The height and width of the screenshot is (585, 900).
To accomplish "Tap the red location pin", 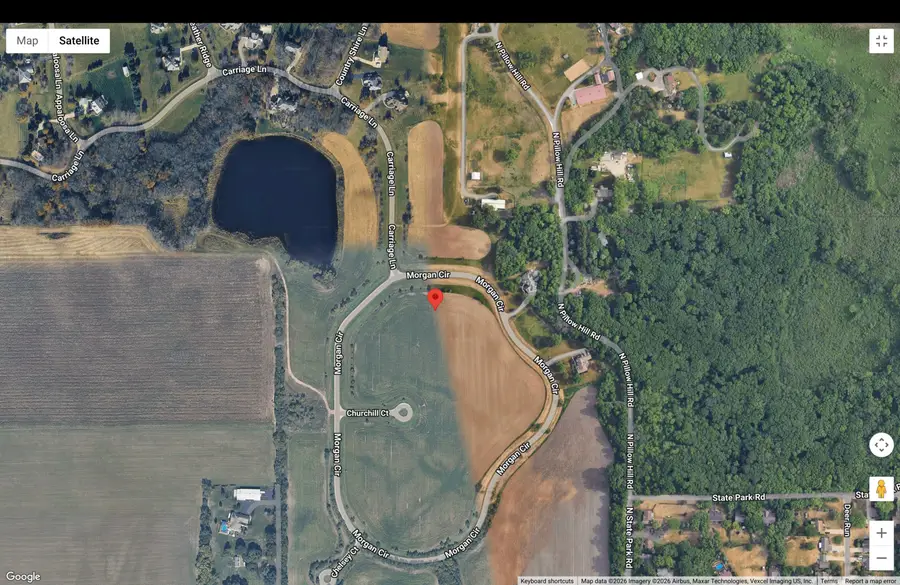I will point(435,299).
